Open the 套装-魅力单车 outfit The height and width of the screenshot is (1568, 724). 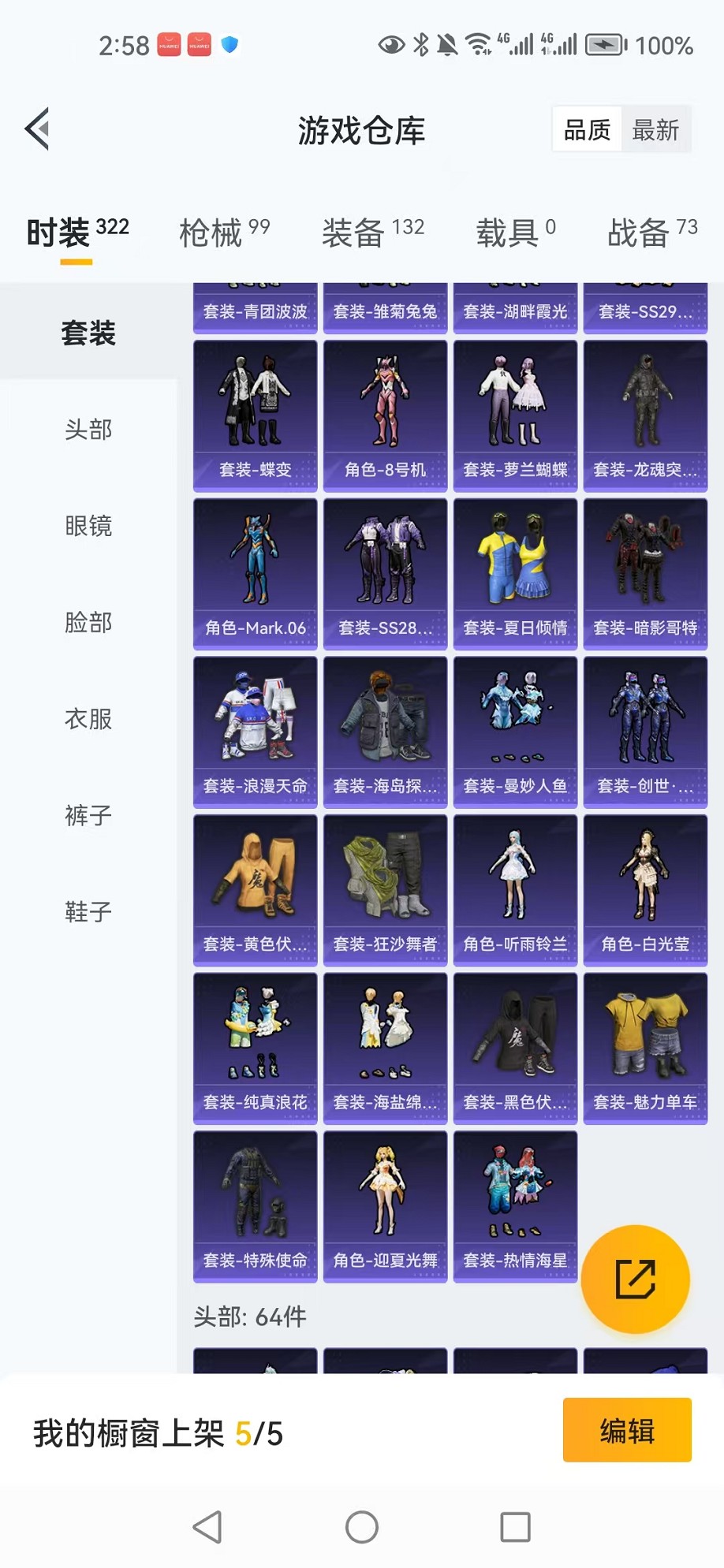(645, 1048)
